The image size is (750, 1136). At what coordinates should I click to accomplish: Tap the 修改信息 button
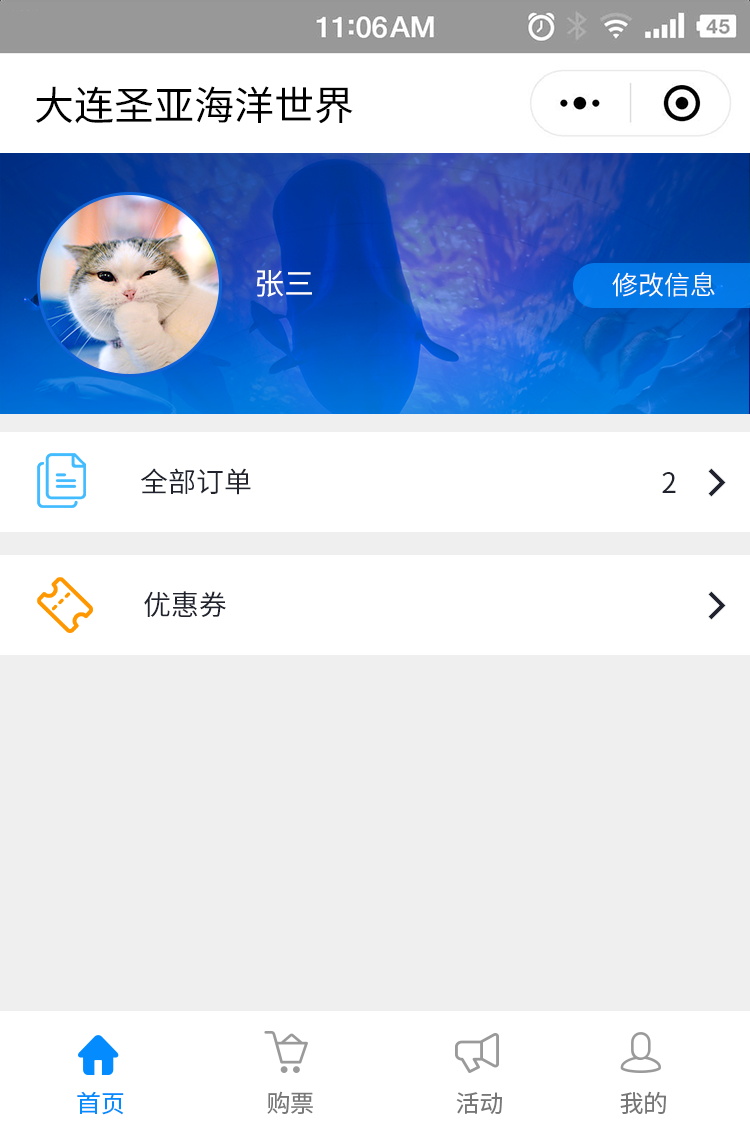coord(662,285)
